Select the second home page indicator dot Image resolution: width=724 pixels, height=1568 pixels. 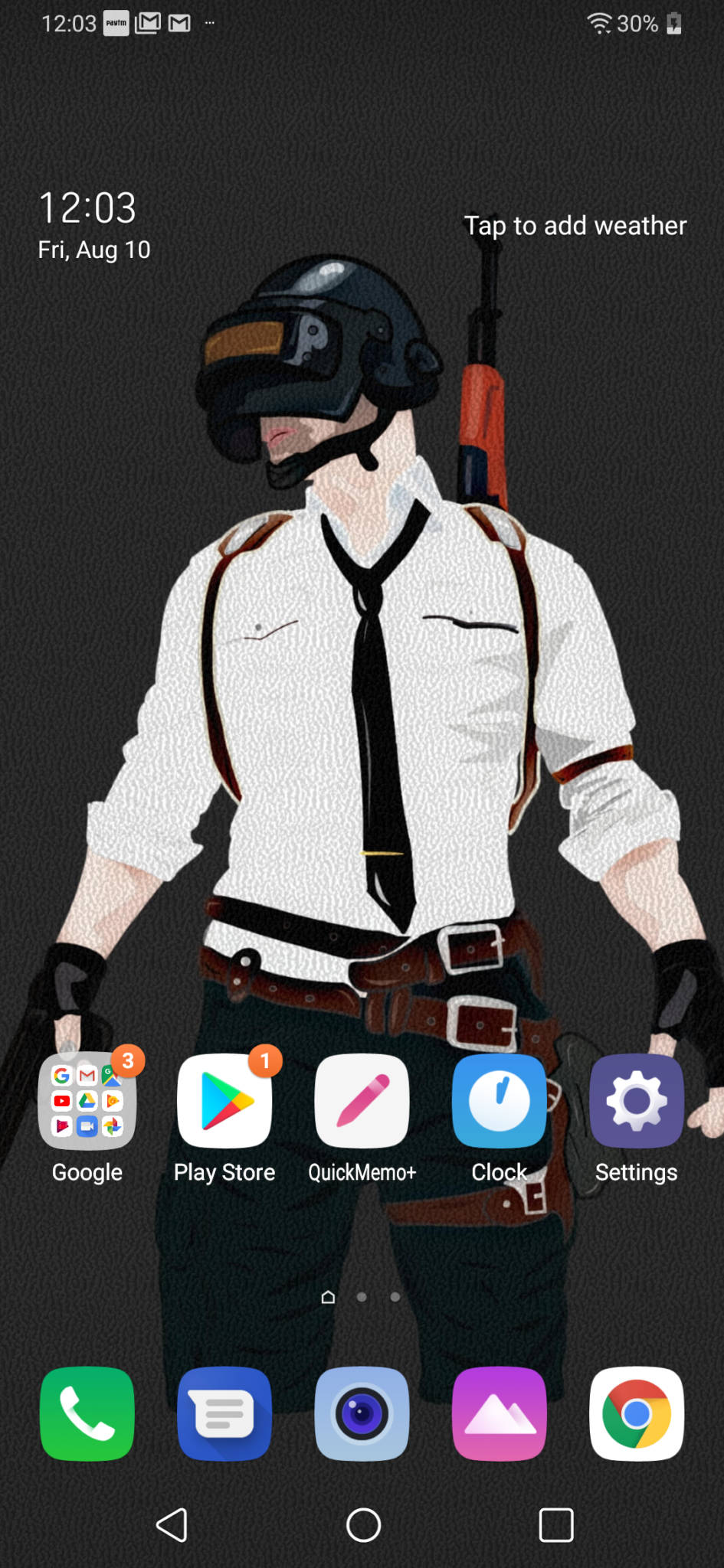362,1297
